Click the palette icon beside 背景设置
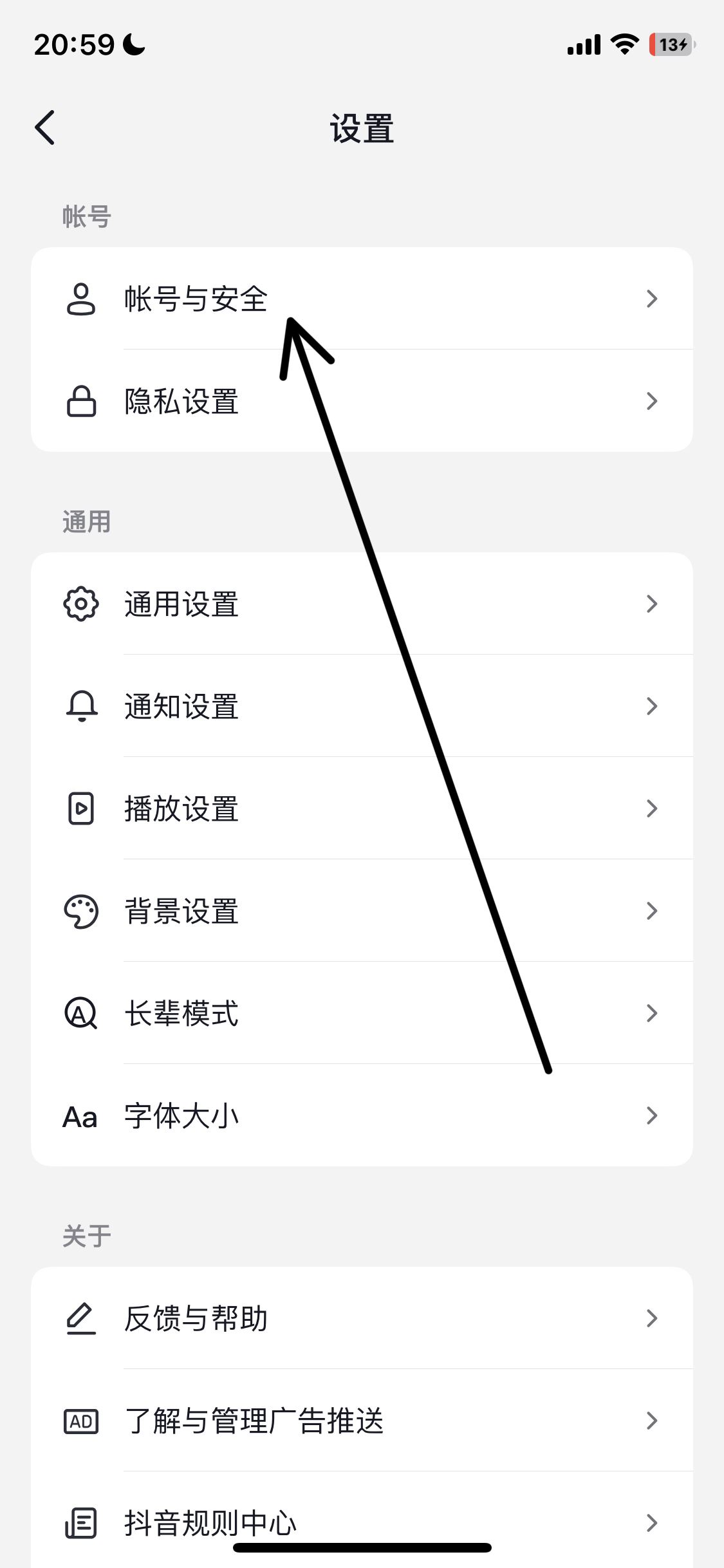Viewport: 724px width, 1568px height. 80,911
